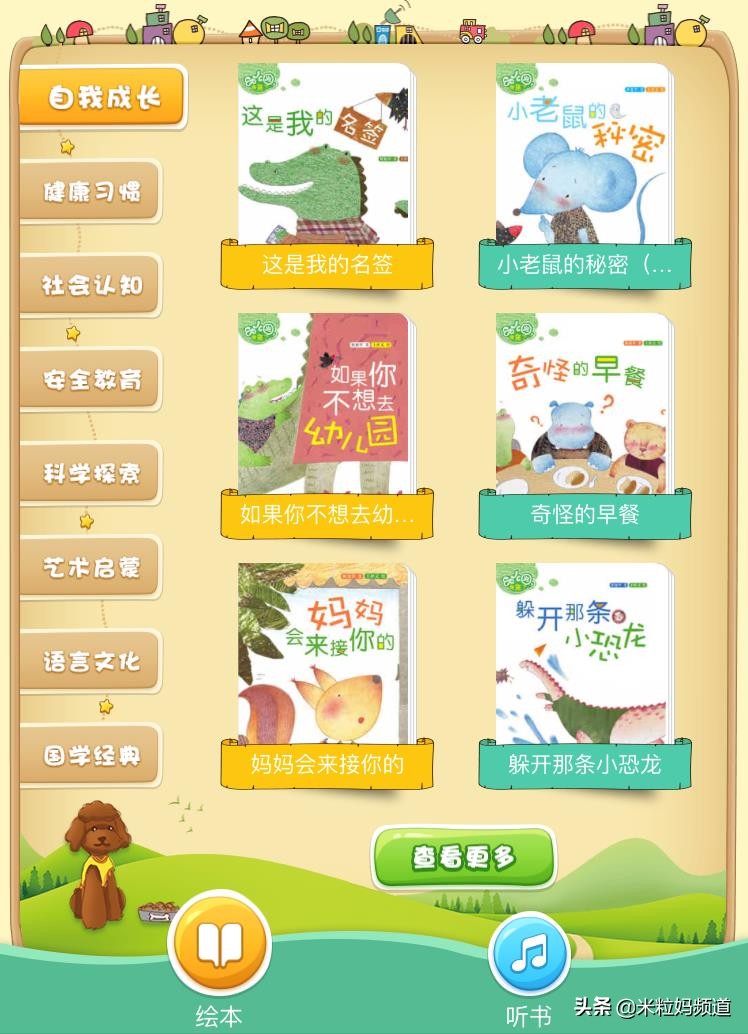The image size is (748, 1034).
Task: Tap the 查看更多 button
Action: [x=463, y=857]
